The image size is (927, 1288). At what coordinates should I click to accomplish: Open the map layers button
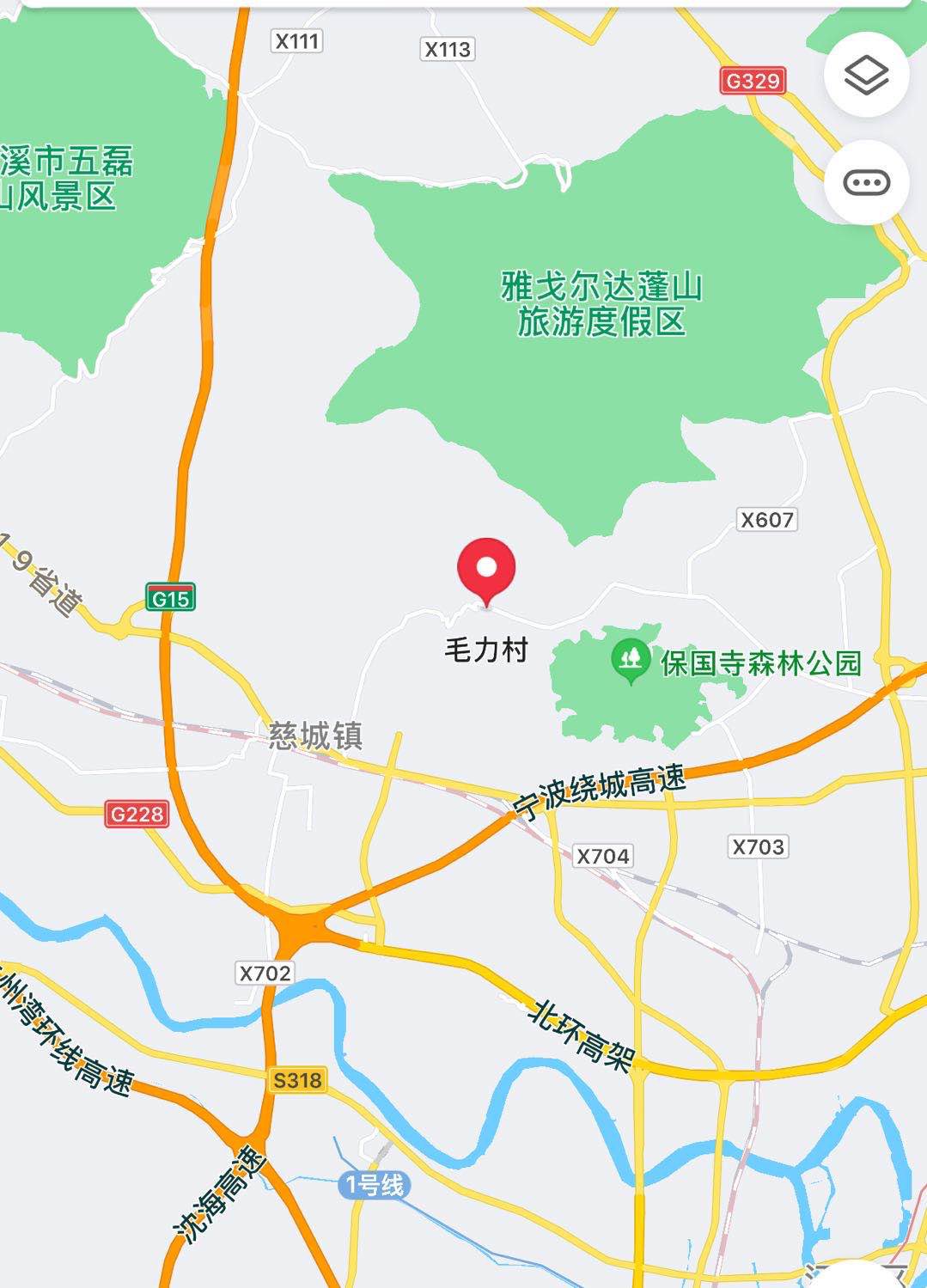pyautogui.click(x=866, y=76)
